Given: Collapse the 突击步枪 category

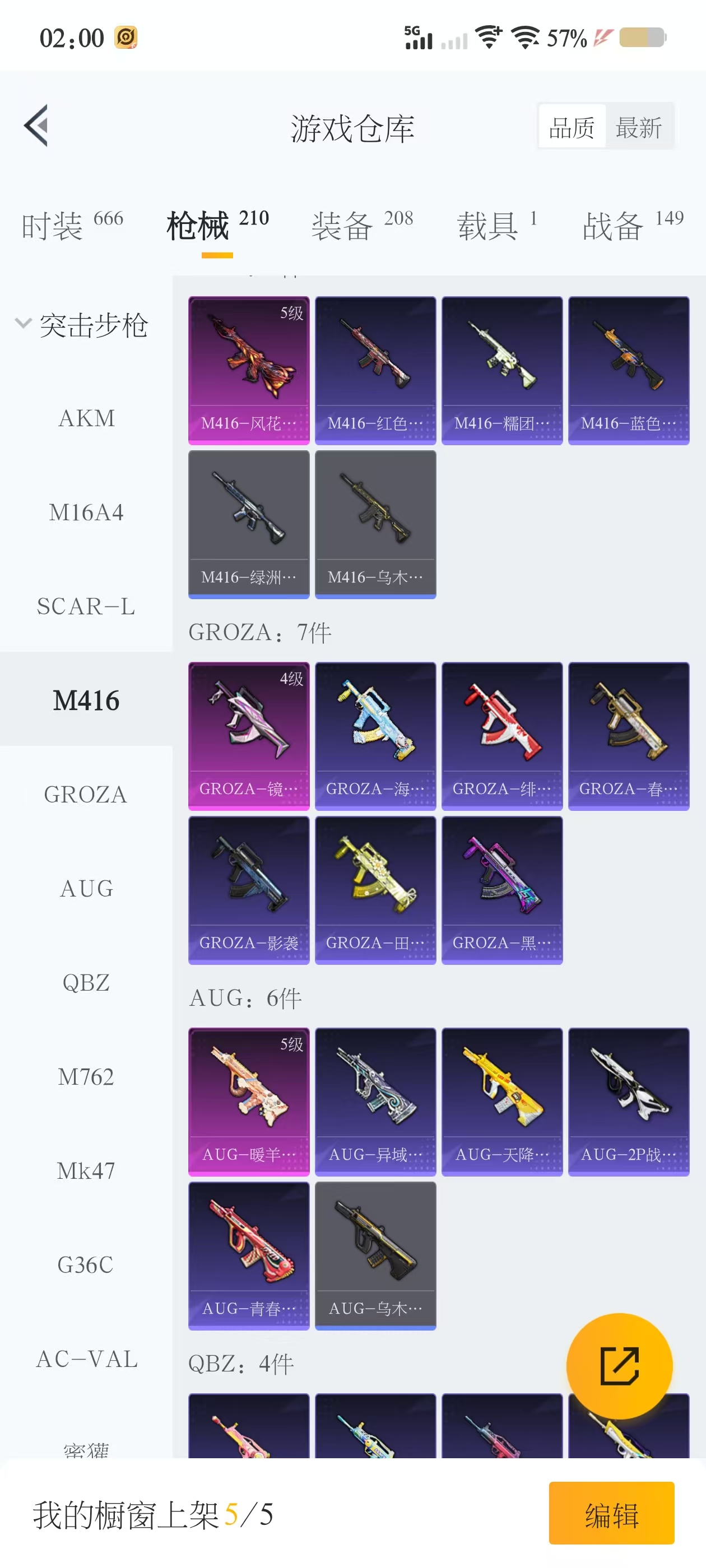Looking at the screenshot, I should pos(82,324).
